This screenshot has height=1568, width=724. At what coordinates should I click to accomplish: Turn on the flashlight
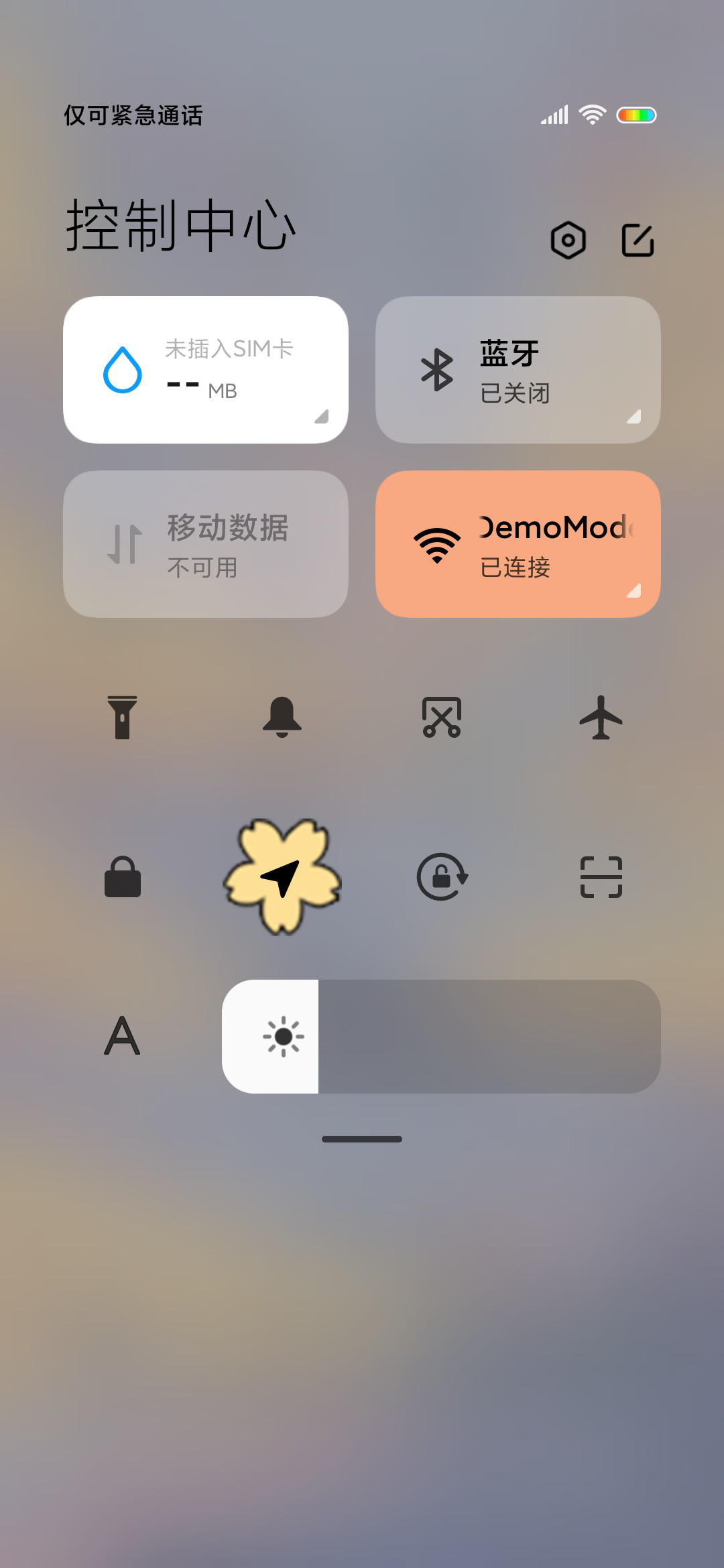[x=123, y=718]
